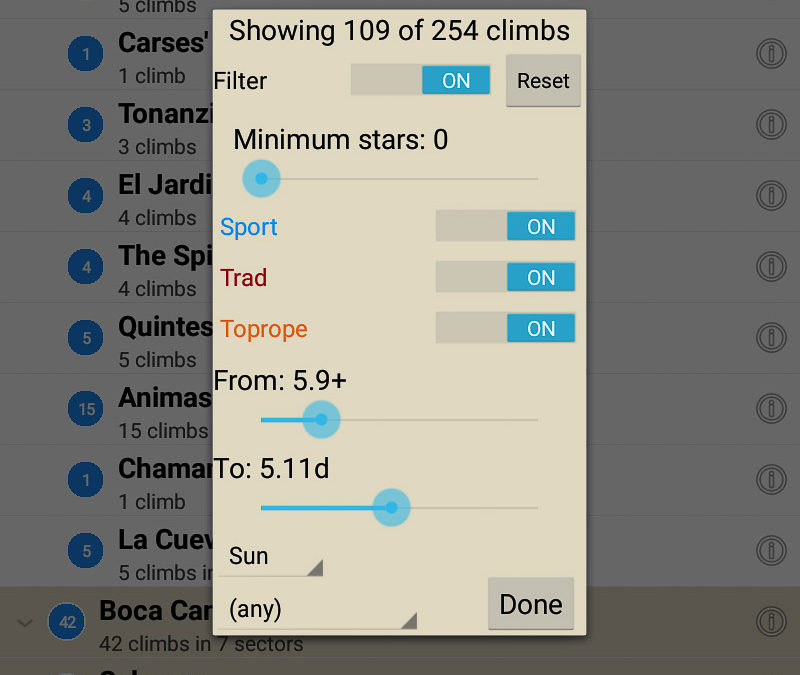Show info for the Quintes area
The height and width of the screenshot is (675, 800).
tap(770, 337)
